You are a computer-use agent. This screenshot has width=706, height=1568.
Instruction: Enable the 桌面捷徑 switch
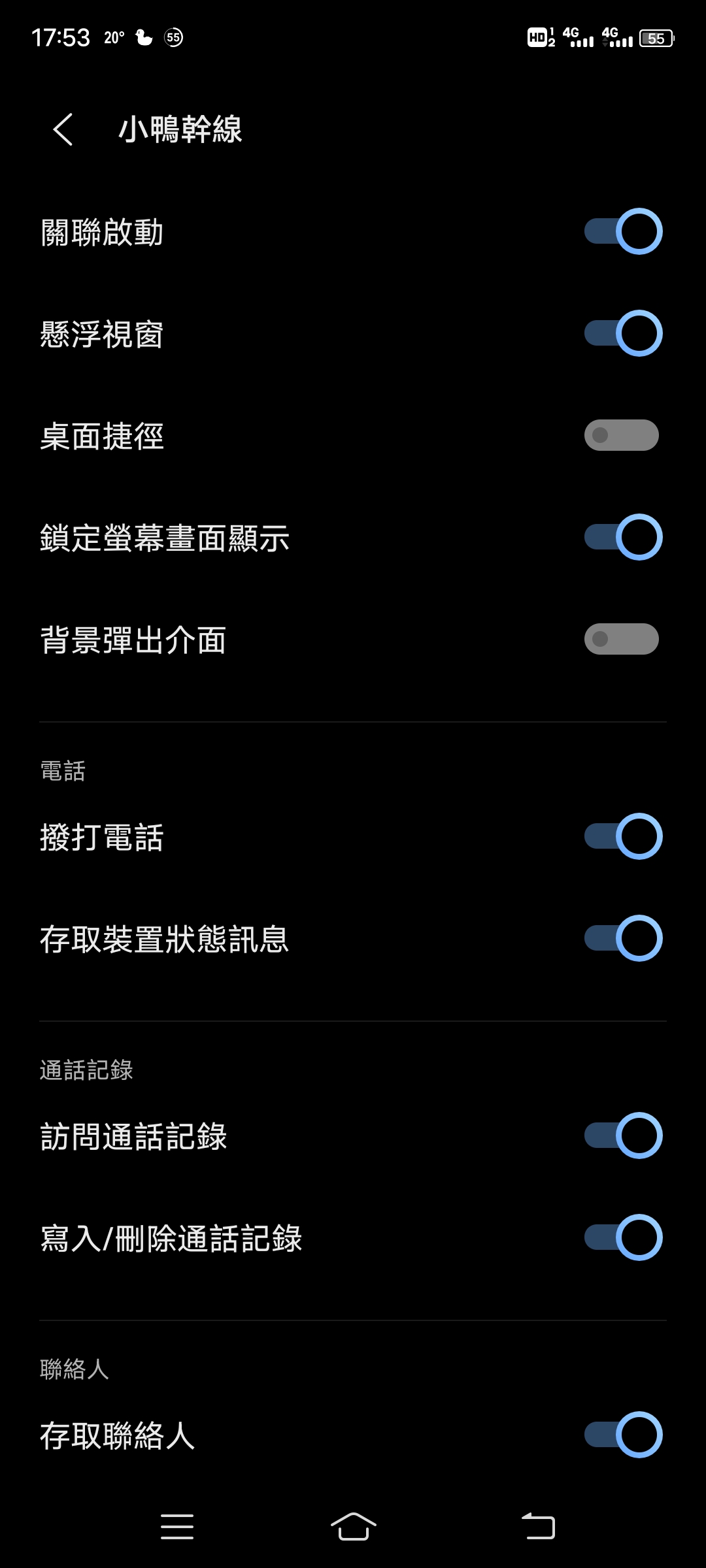pyautogui.click(x=621, y=435)
